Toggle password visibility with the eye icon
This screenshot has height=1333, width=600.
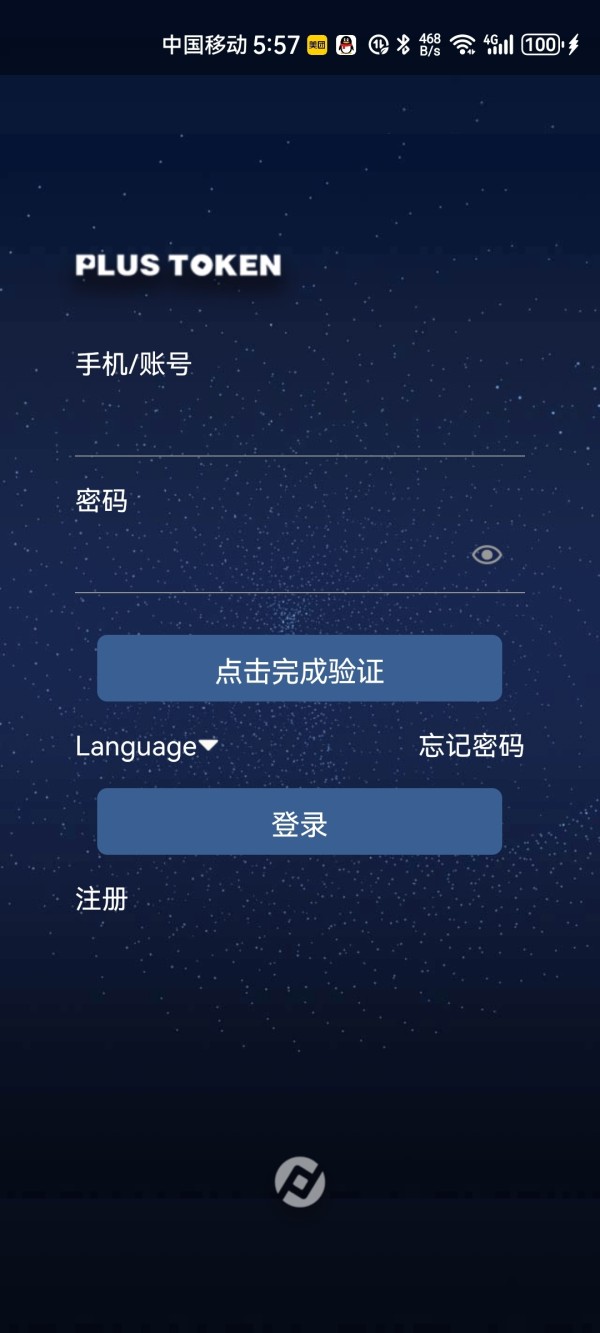pos(487,555)
